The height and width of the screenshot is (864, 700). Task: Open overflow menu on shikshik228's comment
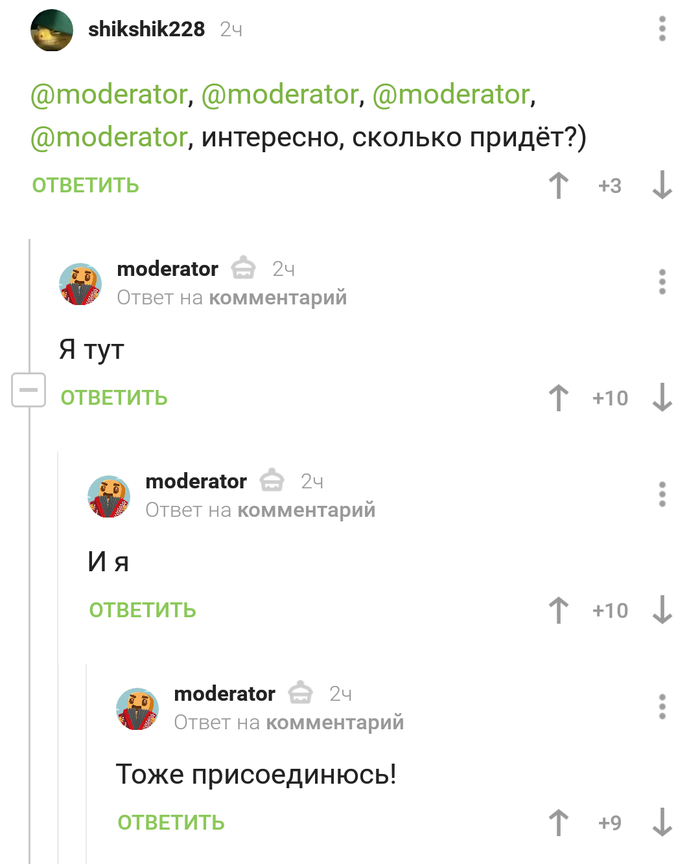tap(662, 29)
